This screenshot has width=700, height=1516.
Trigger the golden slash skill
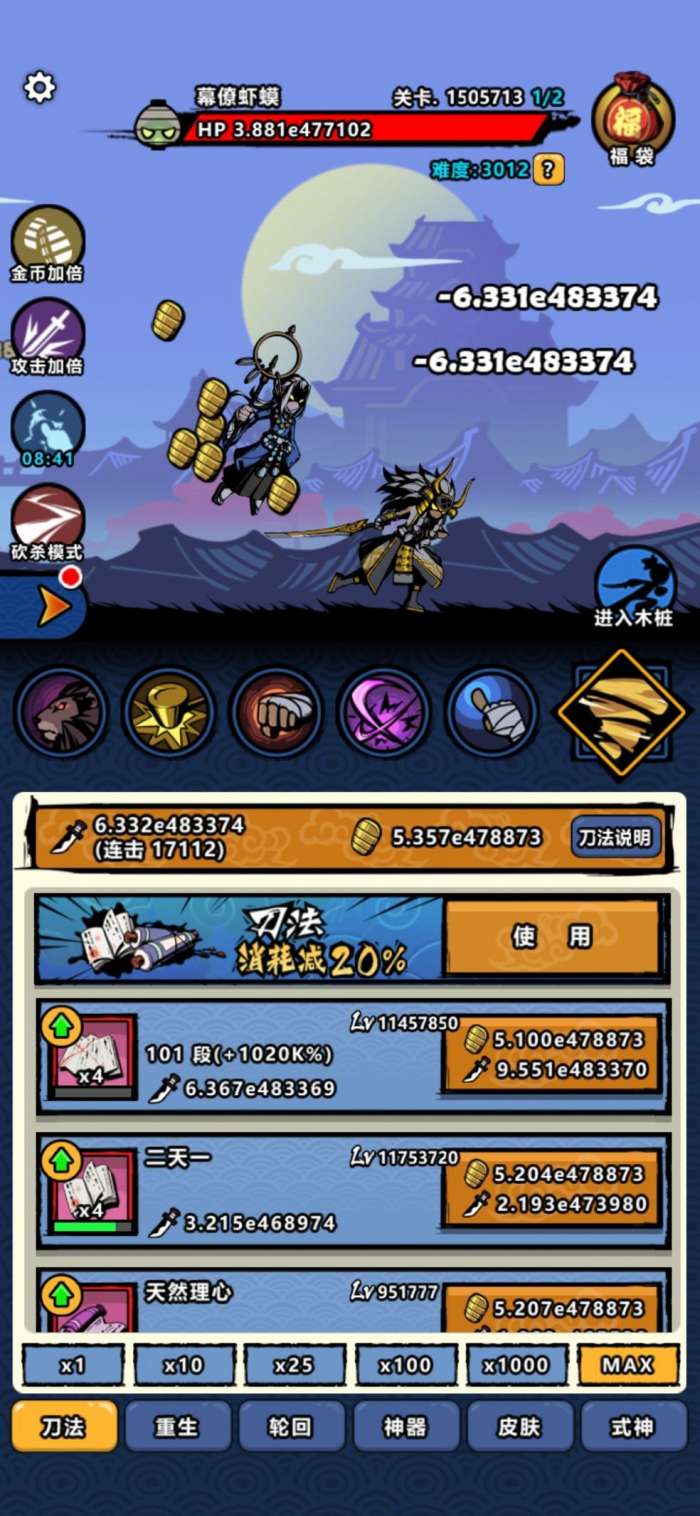622,712
